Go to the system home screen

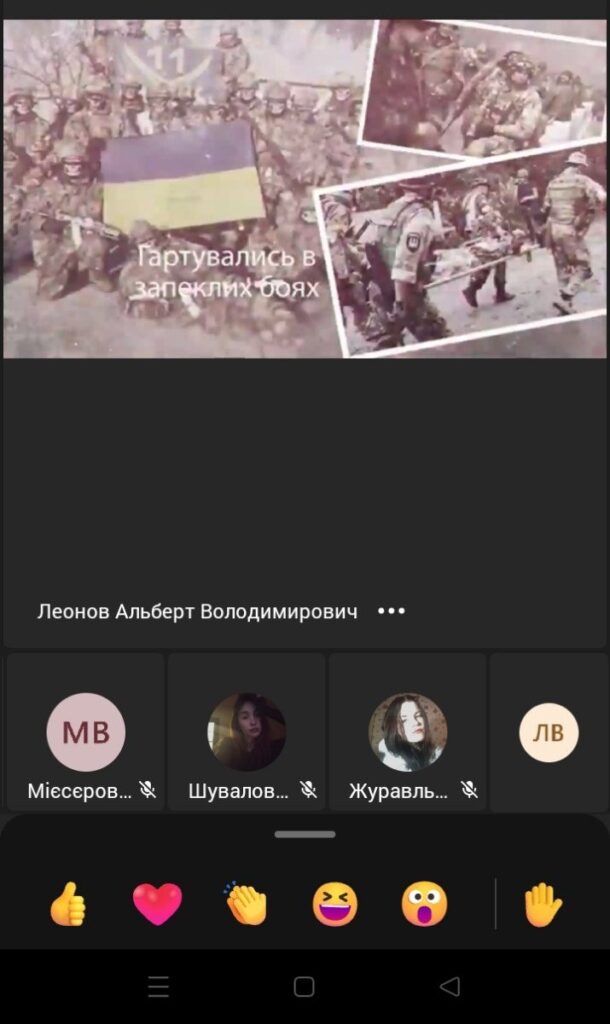click(x=305, y=987)
